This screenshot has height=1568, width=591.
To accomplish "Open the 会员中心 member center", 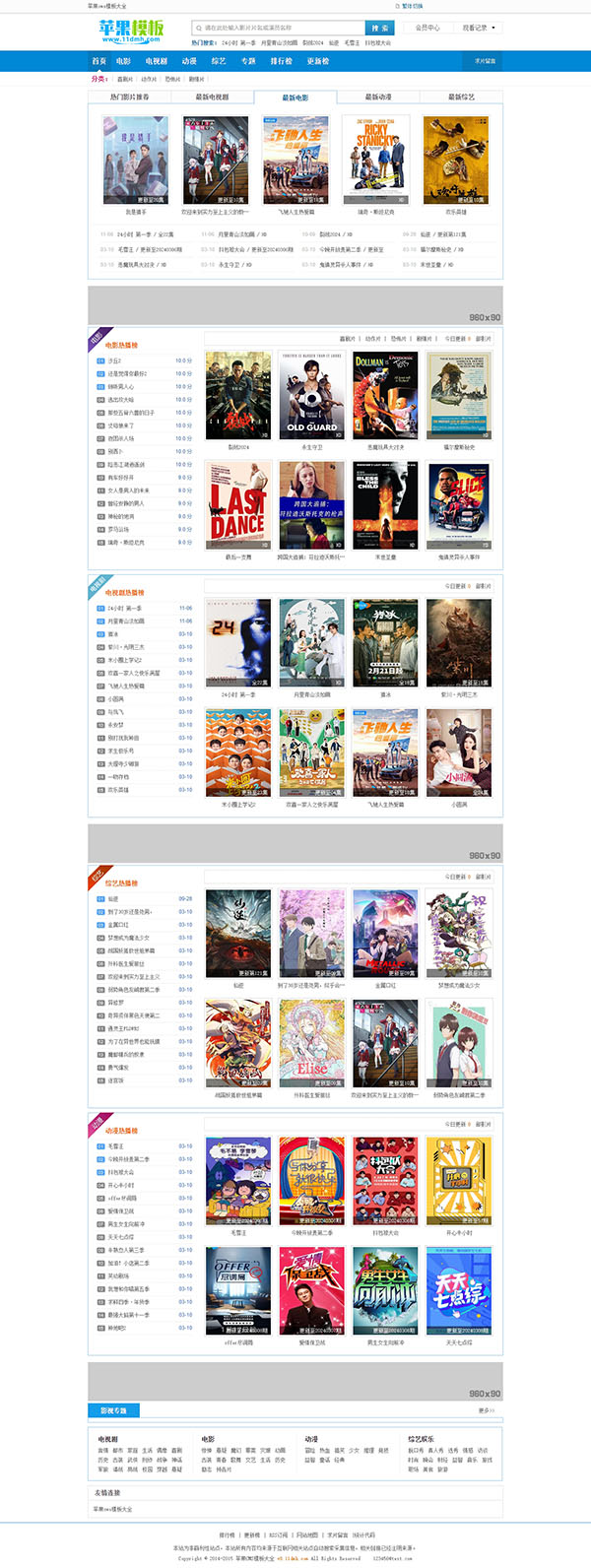I will coord(427,29).
